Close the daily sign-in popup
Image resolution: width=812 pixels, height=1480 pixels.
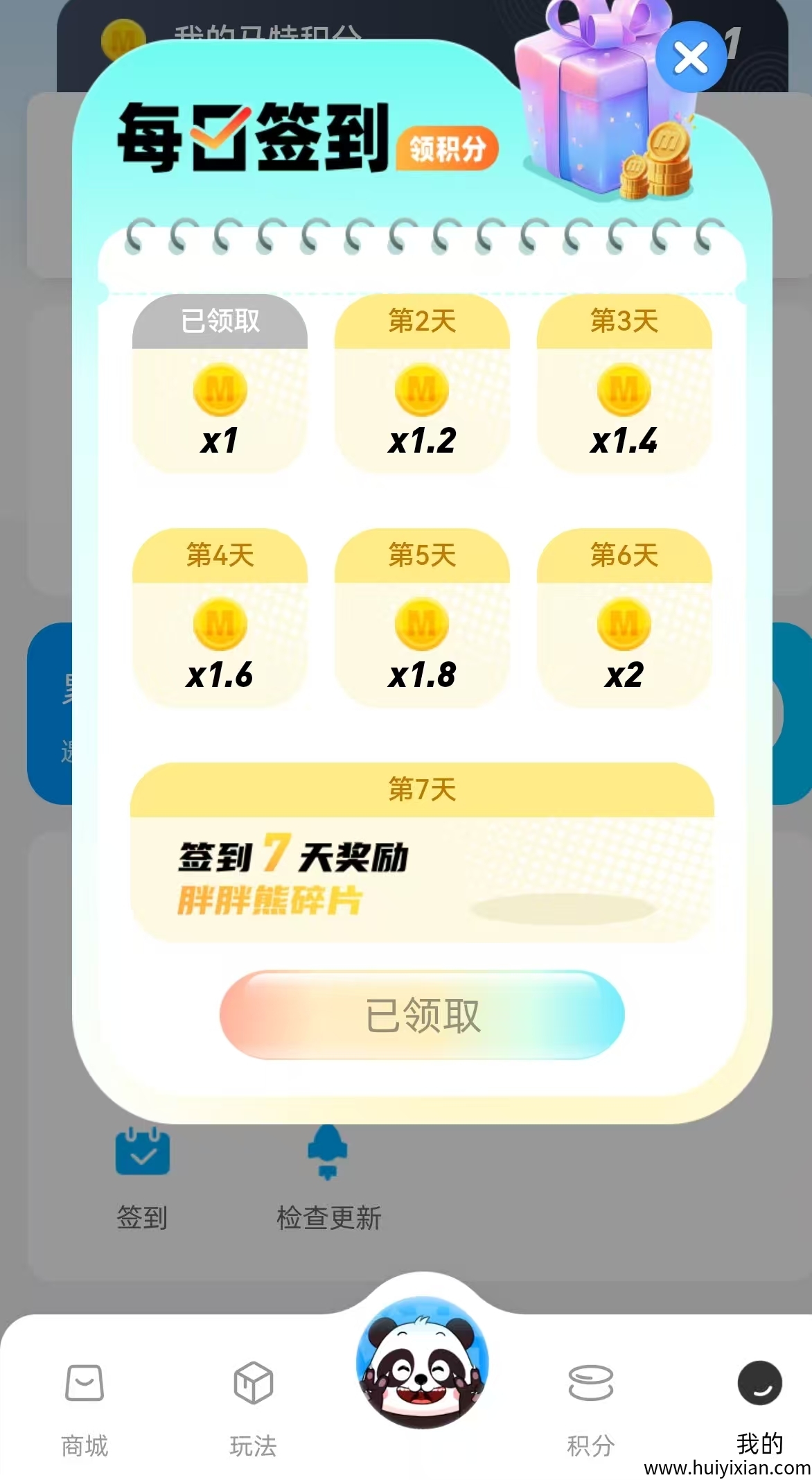(691, 57)
